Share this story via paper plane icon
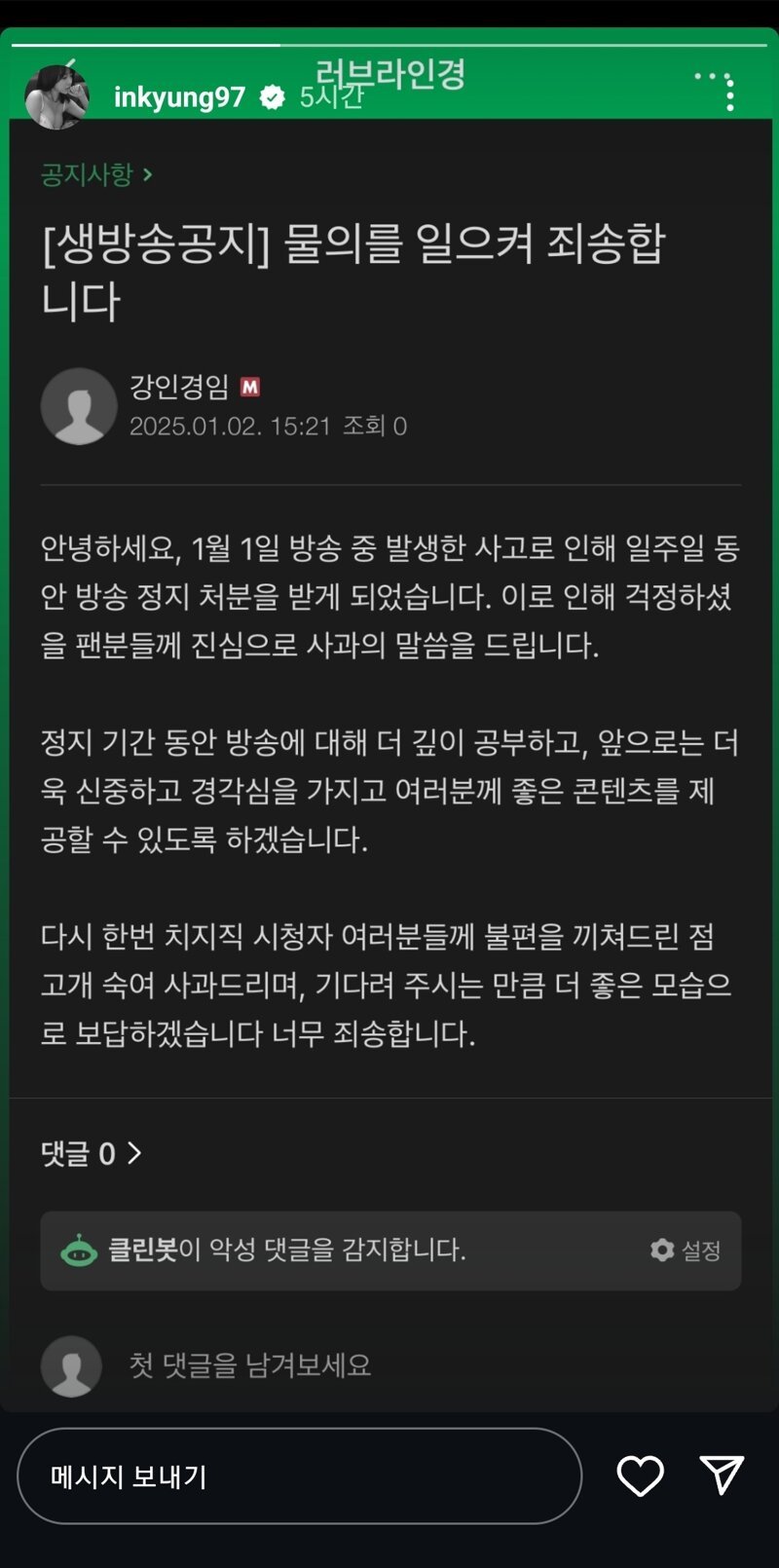The width and height of the screenshot is (779, 1568). pos(722,1475)
